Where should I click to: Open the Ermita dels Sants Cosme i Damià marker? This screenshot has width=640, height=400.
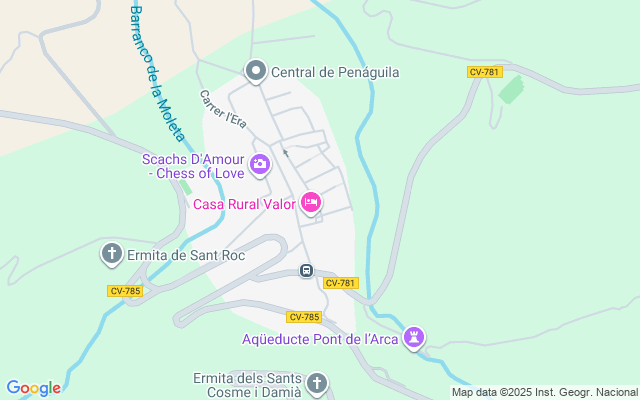[317, 384]
